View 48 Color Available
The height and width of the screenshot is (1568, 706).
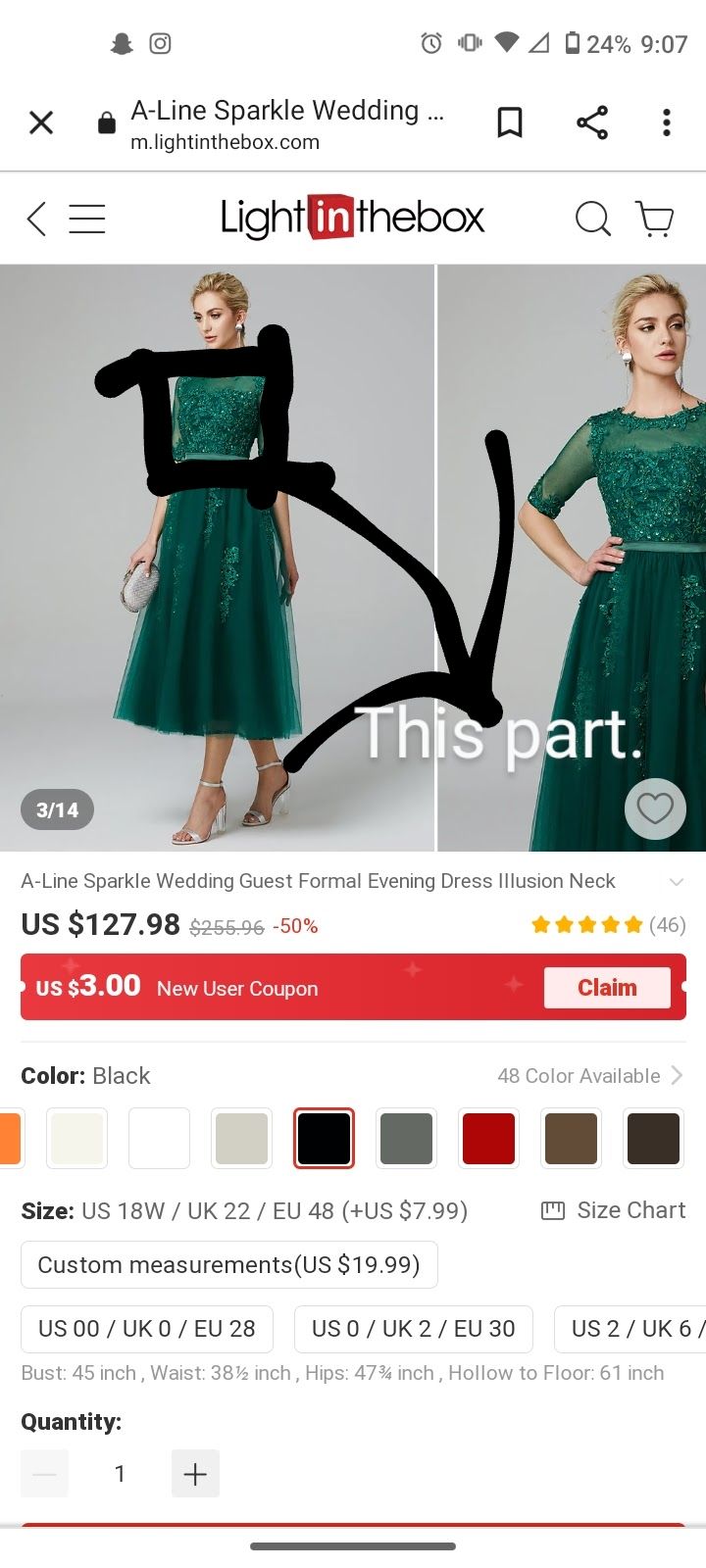click(590, 1076)
